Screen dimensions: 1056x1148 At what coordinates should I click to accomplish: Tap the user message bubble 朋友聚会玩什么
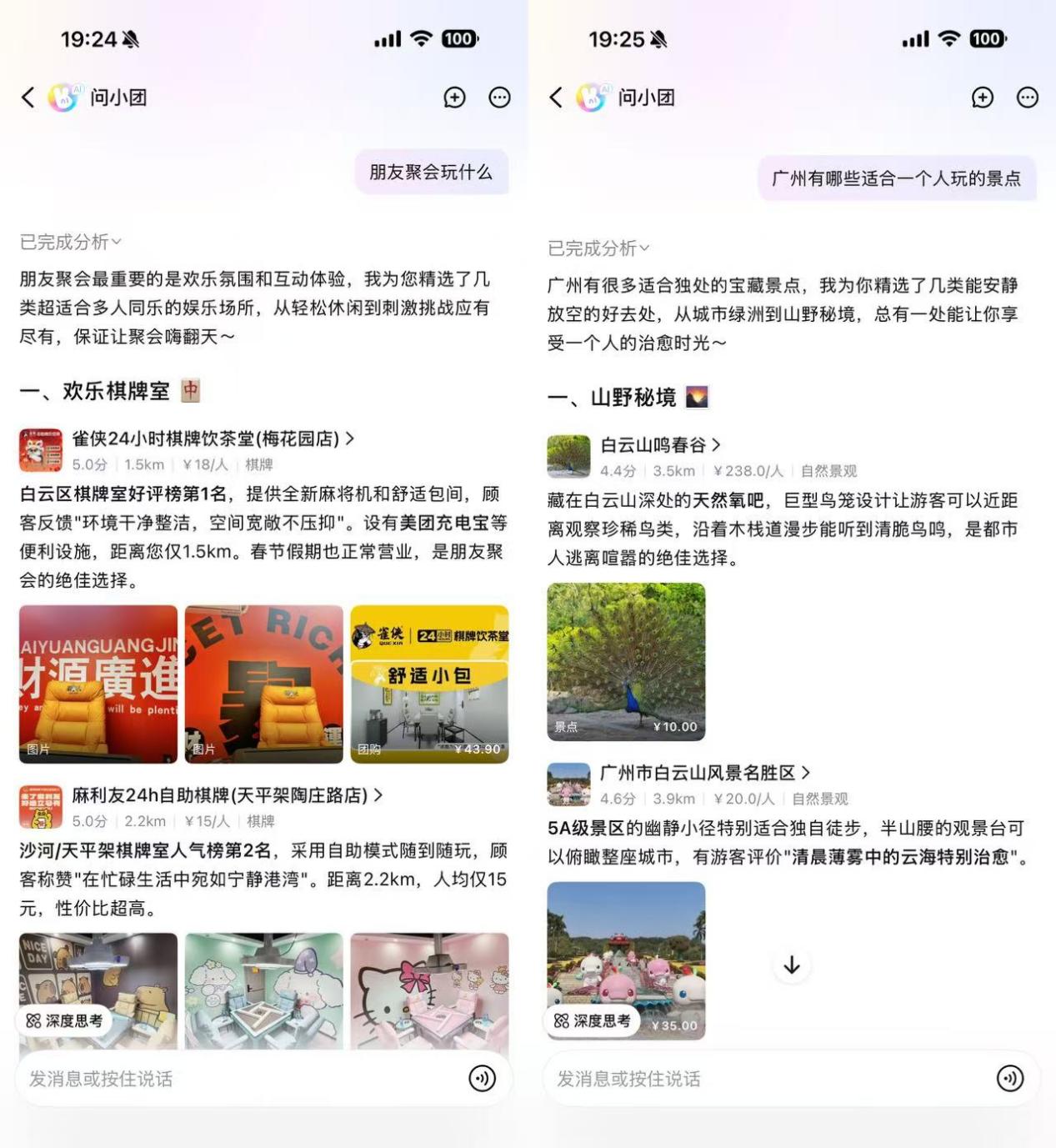coord(433,173)
